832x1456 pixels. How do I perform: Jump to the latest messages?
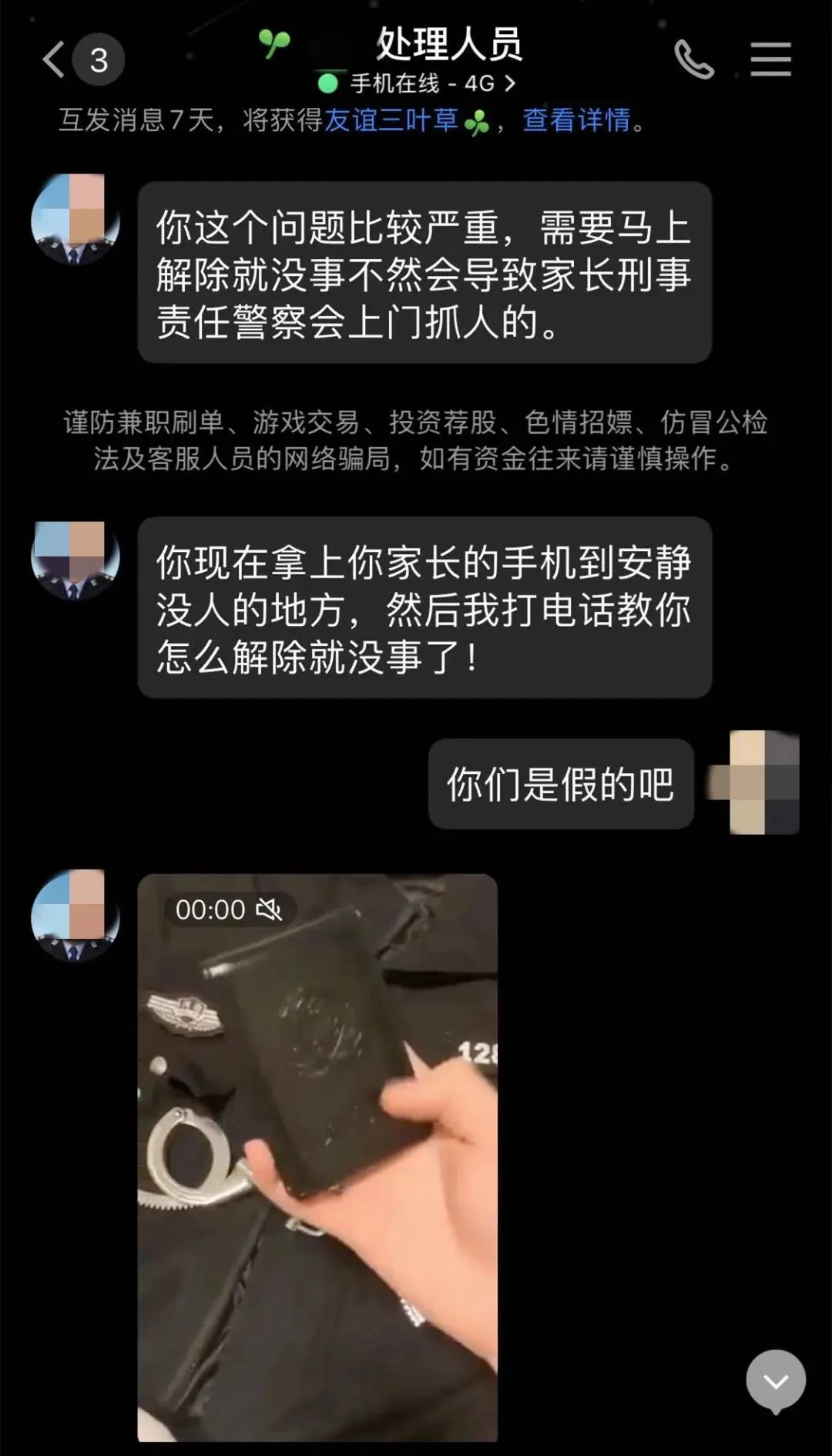point(776,1381)
